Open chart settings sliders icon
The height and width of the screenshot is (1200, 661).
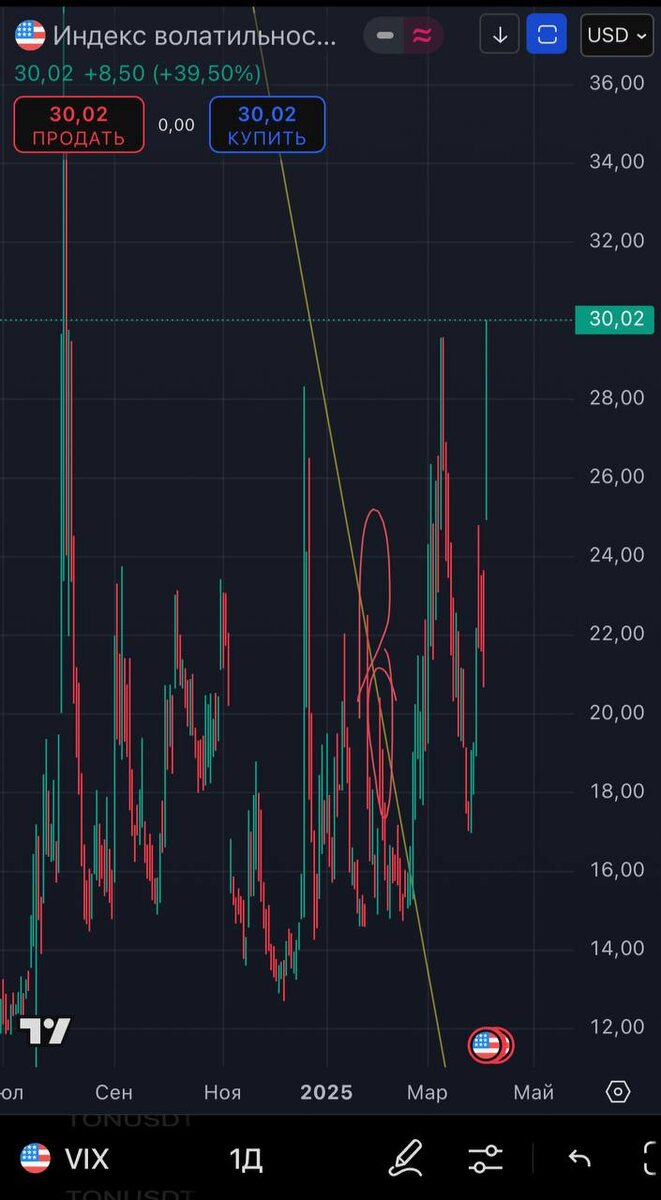[485, 1159]
